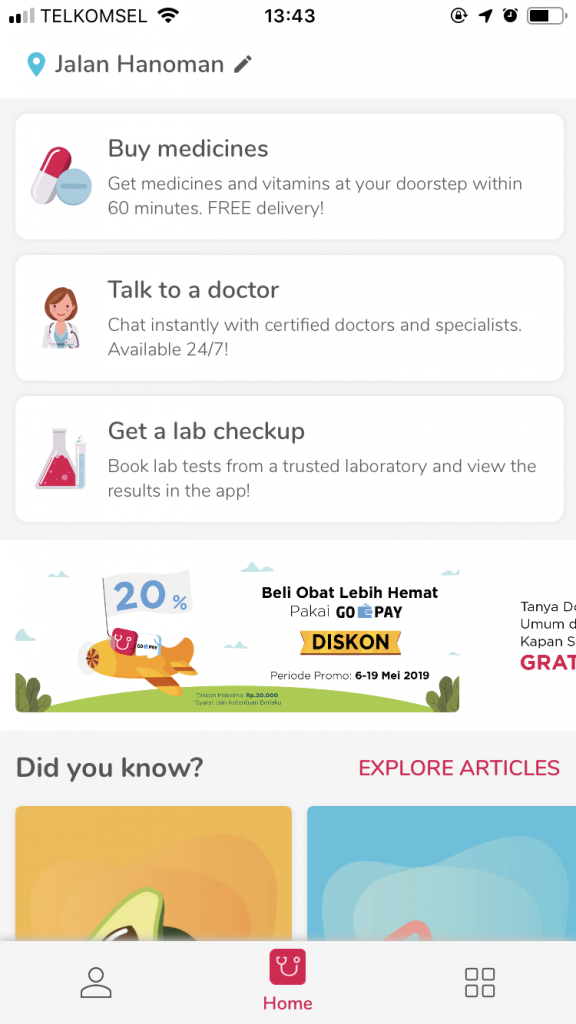Screen dimensions: 576x1024
Task: Open the Buy medicines card
Action: tap(289, 176)
